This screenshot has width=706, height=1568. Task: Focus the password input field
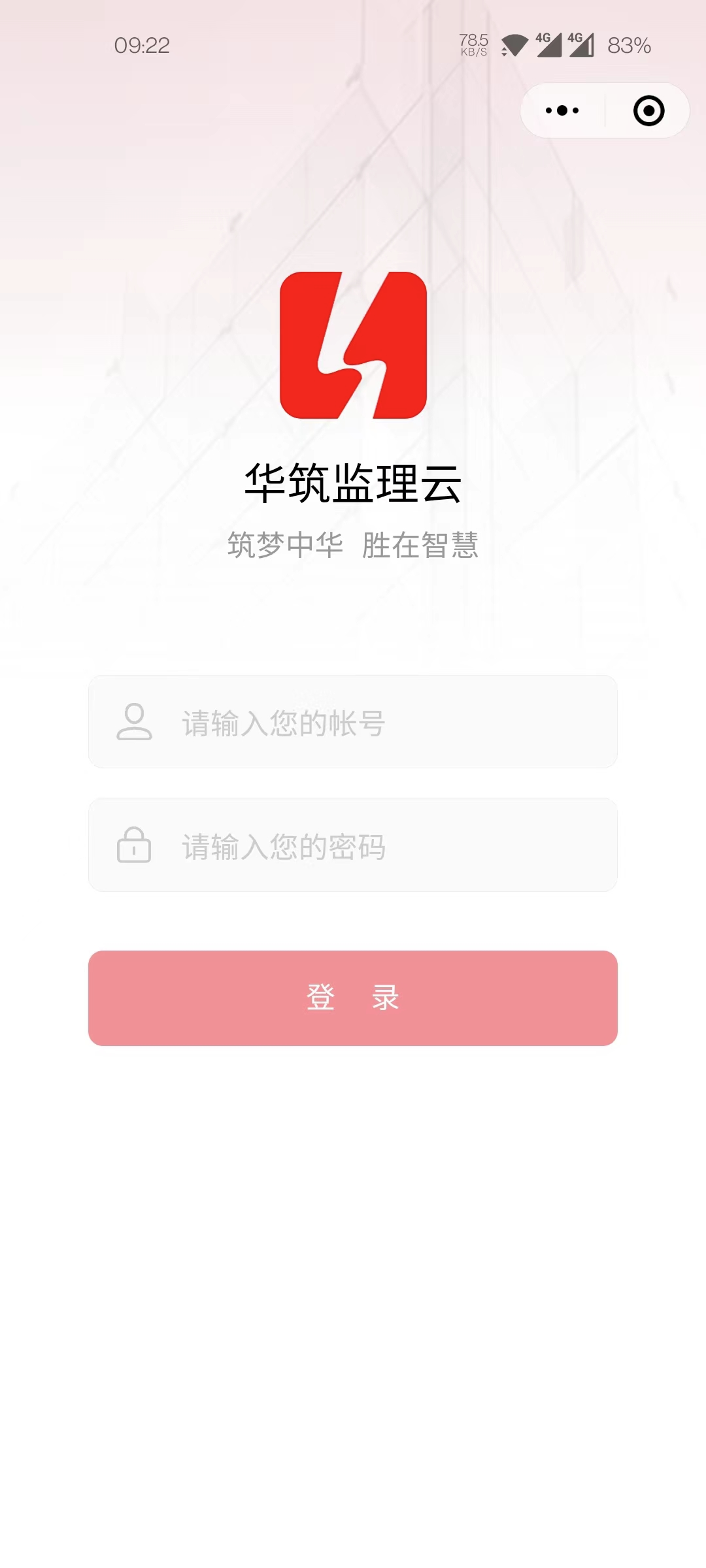(353, 845)
